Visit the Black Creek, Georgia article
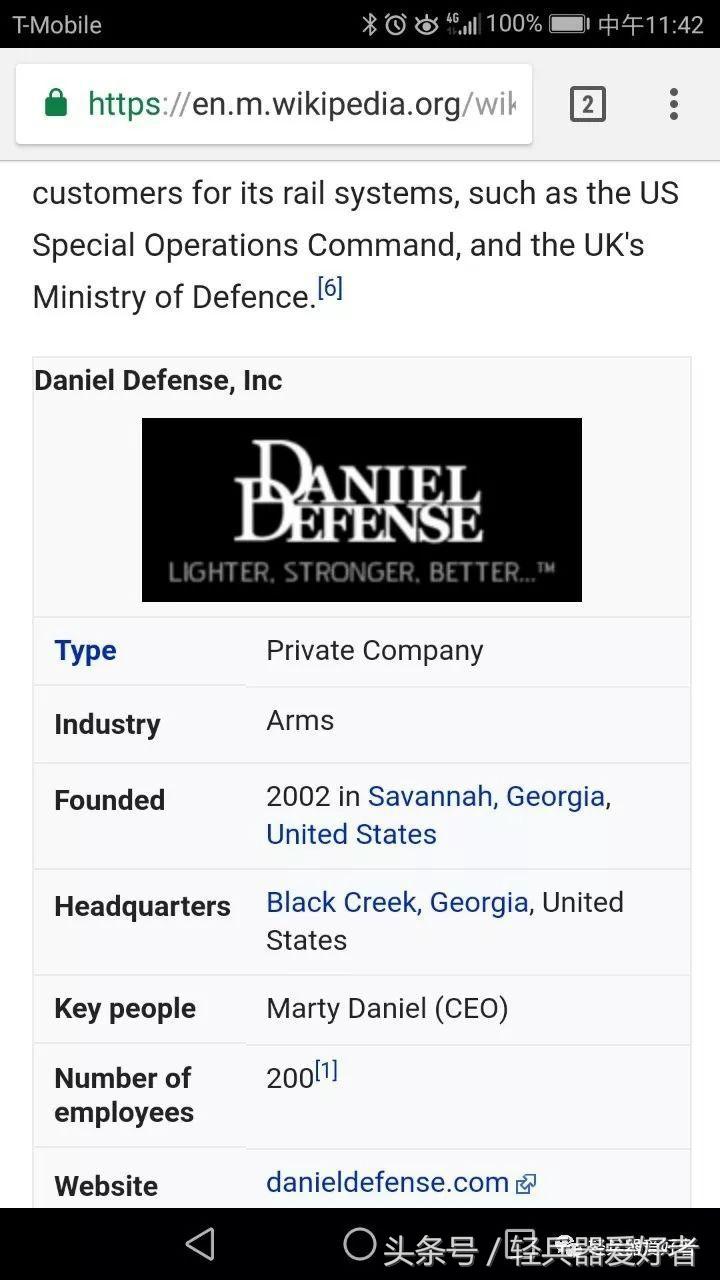Screen dimensions: 720x1280 (396, 903)
